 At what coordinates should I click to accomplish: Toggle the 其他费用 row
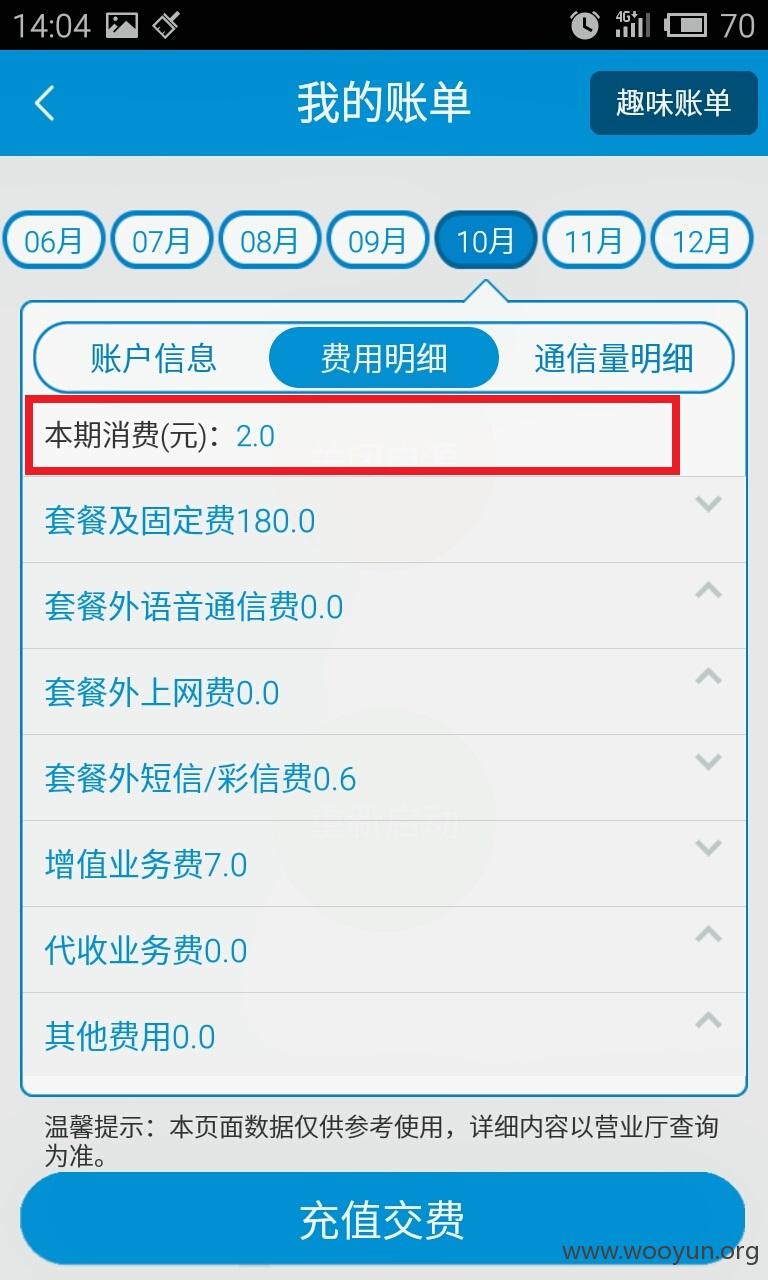tap(384, 1035)
